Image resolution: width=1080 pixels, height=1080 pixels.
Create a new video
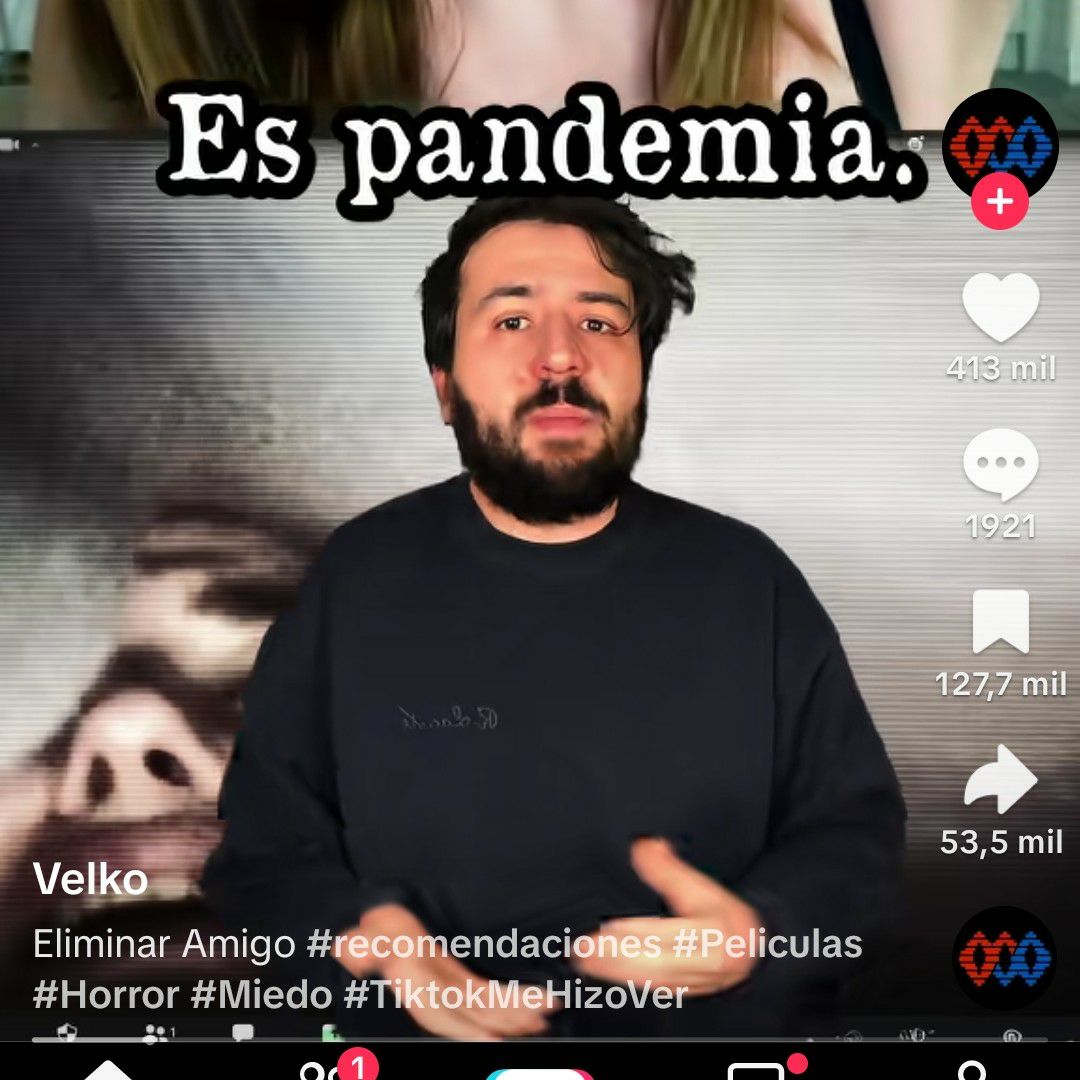click(x=540, y=1072)
